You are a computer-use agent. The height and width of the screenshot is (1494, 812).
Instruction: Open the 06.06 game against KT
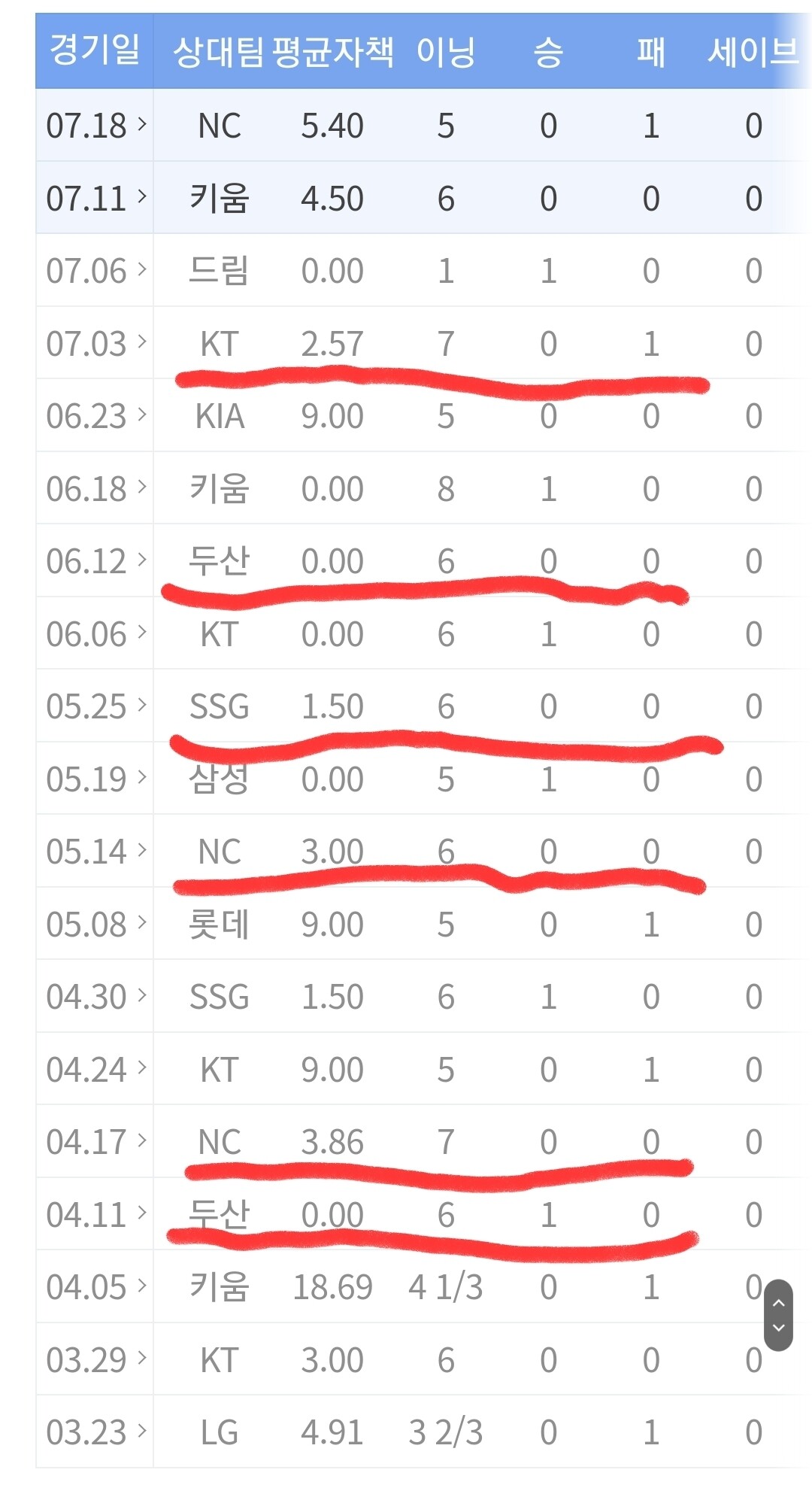(95, 634)
